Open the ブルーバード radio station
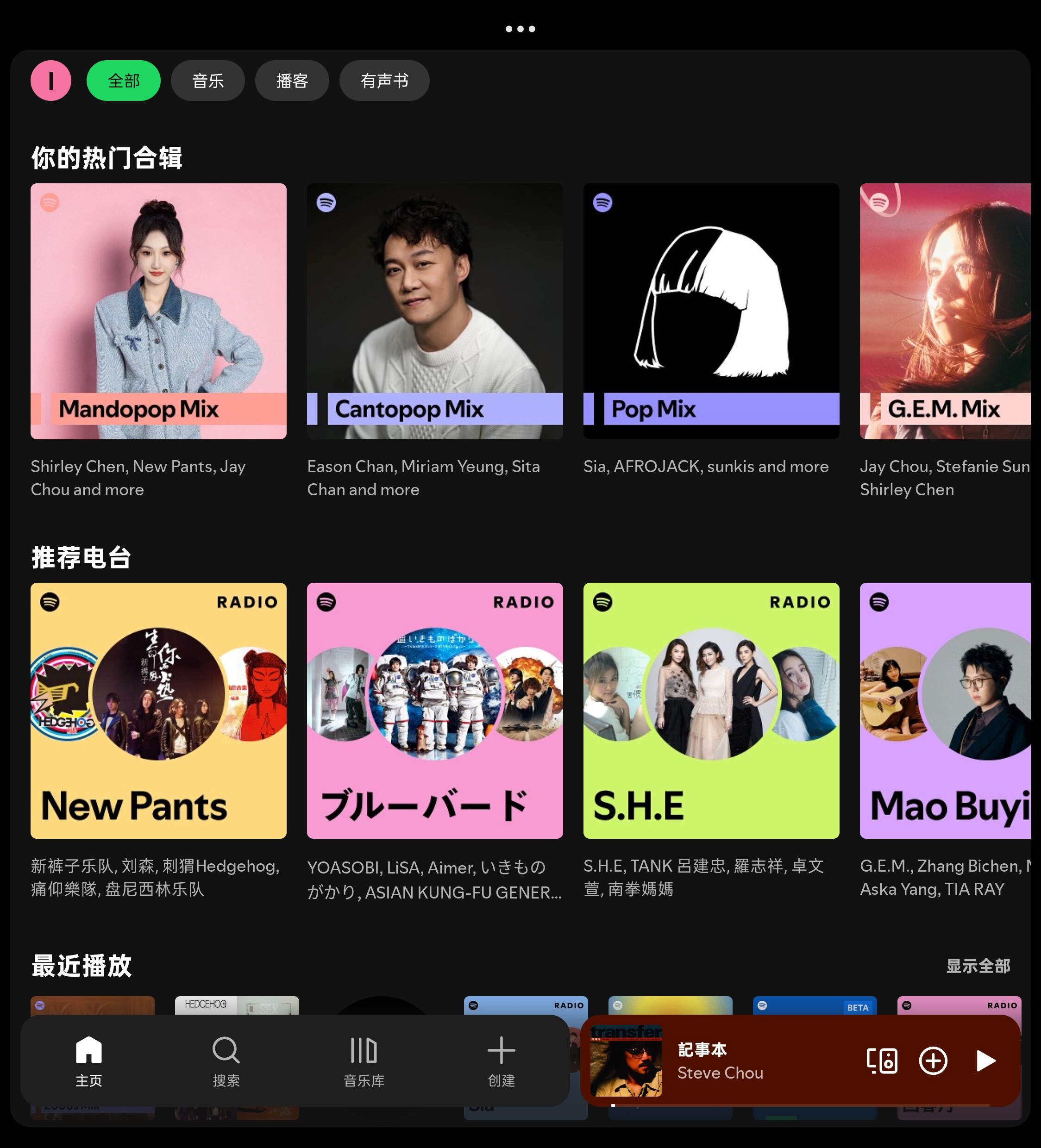This screenshot has width=1041, height=1148. coord(435,710)
